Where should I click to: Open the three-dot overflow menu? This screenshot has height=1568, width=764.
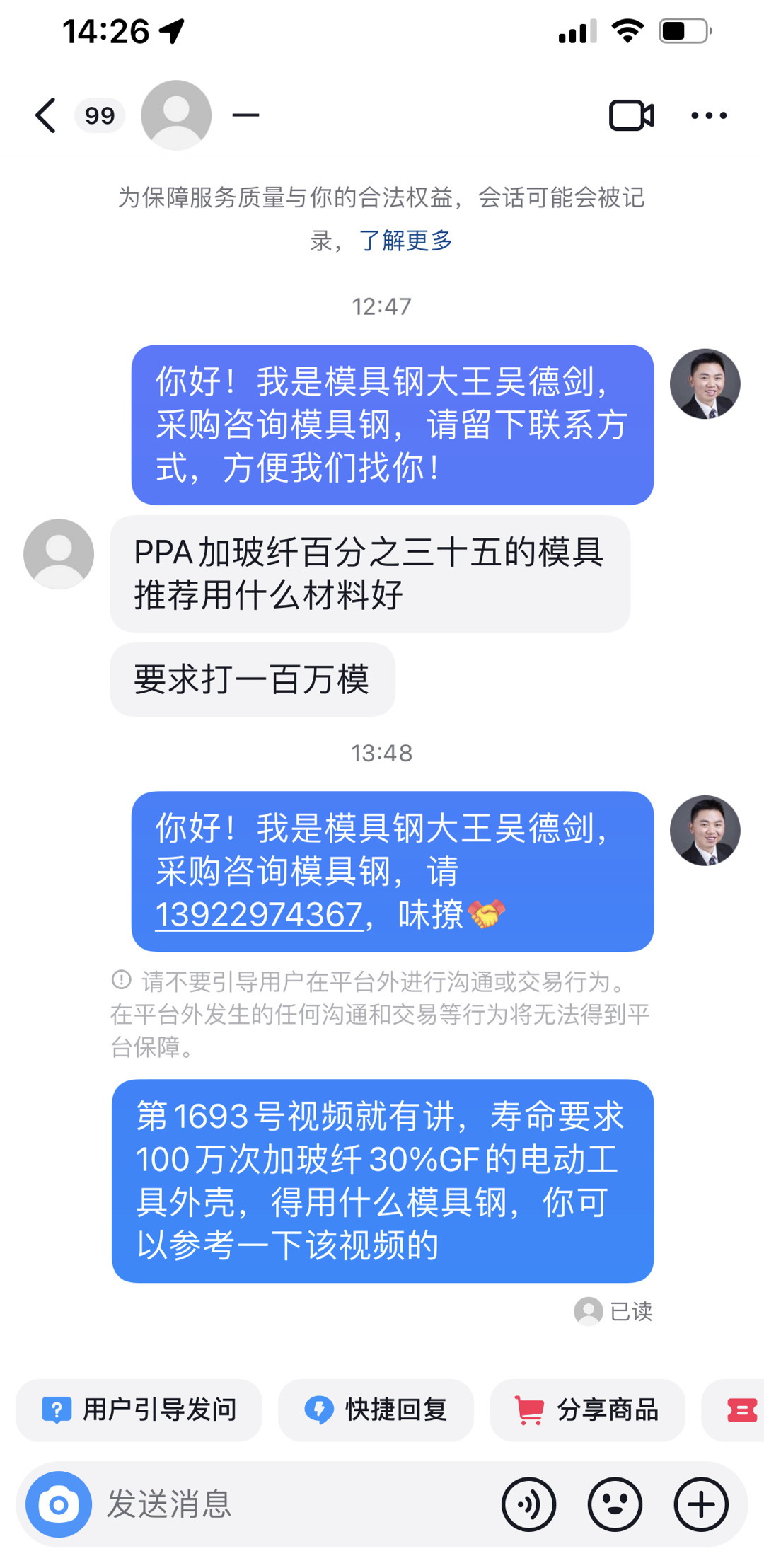point(709,115)
